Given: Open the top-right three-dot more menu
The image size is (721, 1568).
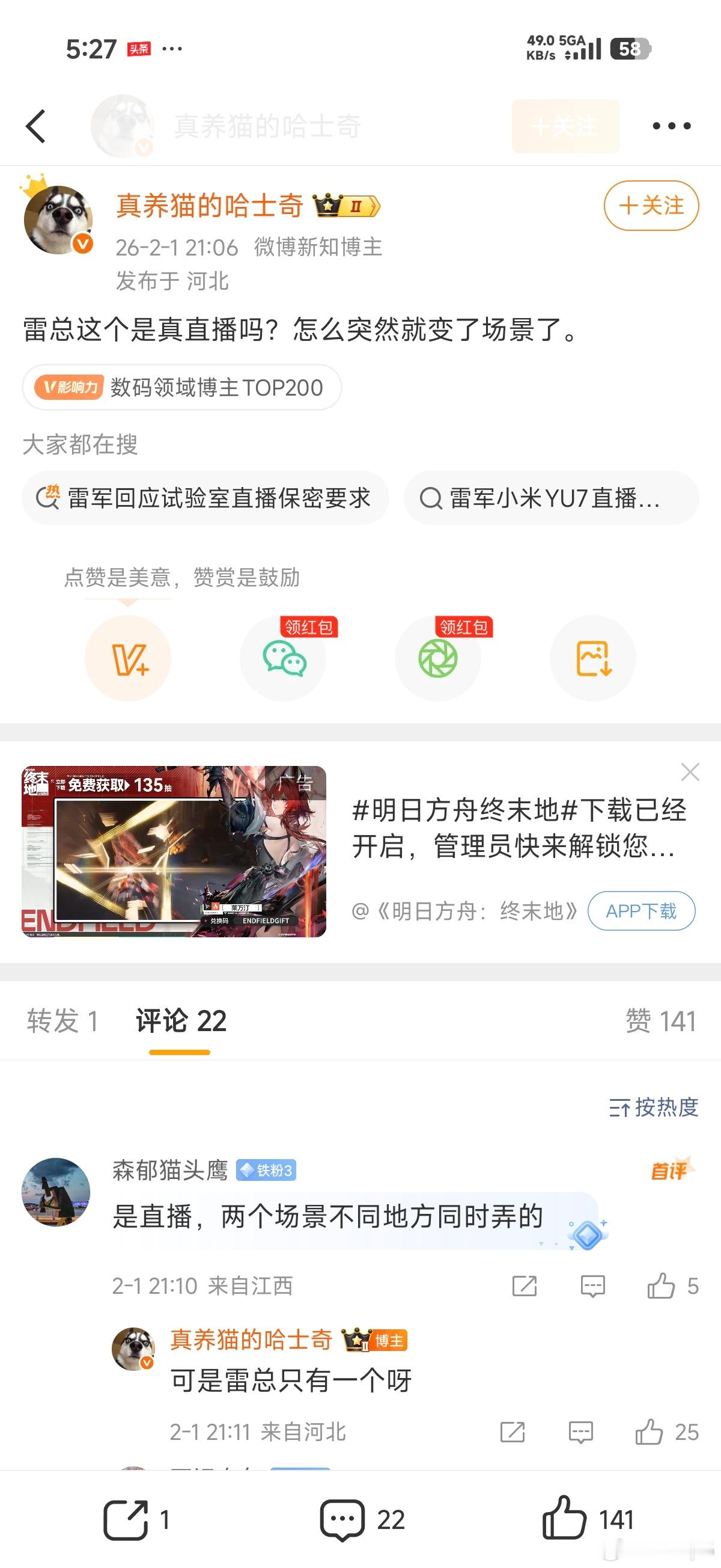Looking at the screenshot, I should [672, 126].
